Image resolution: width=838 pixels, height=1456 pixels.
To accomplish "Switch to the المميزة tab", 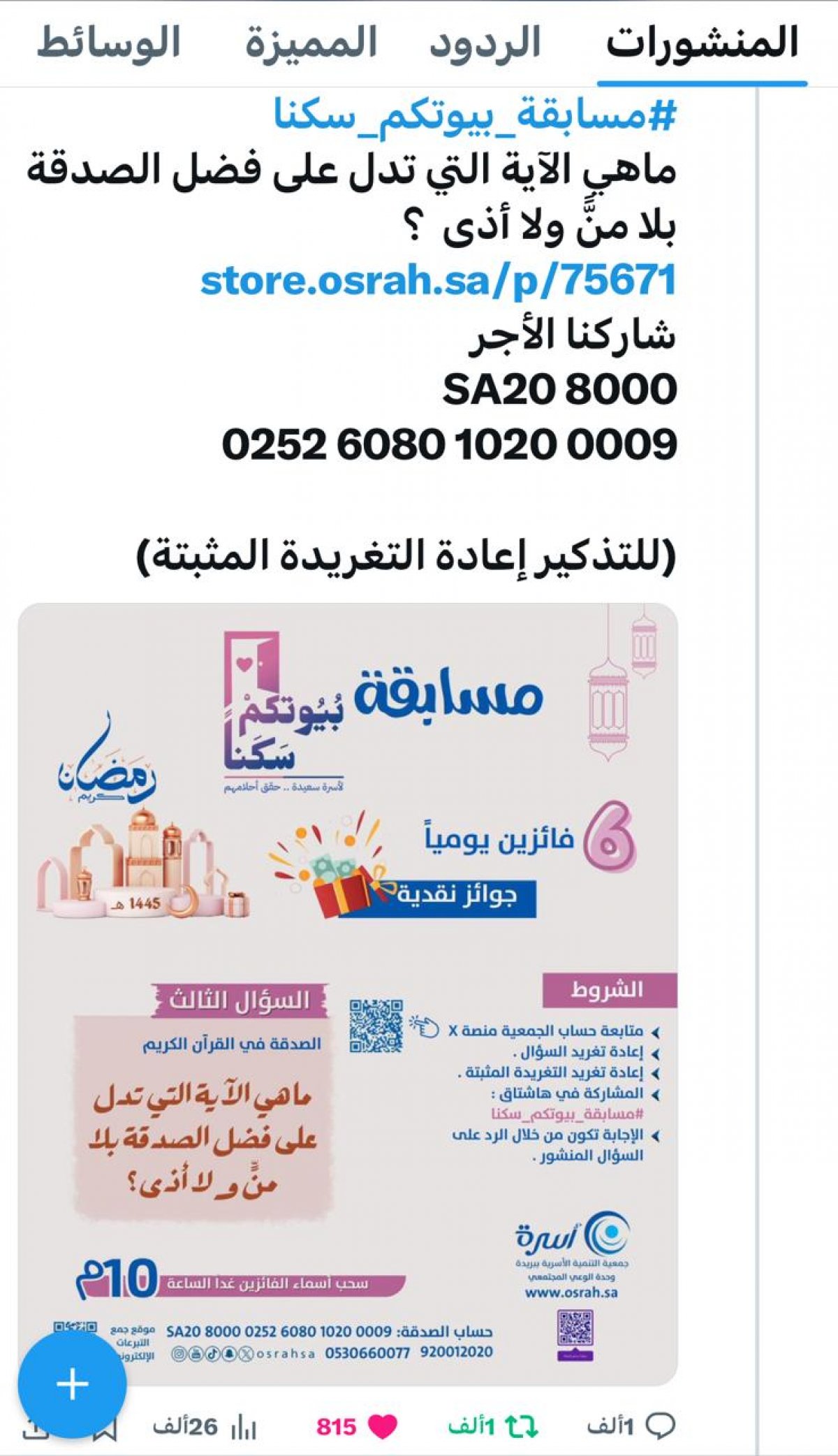I will [x=311, y=43].
